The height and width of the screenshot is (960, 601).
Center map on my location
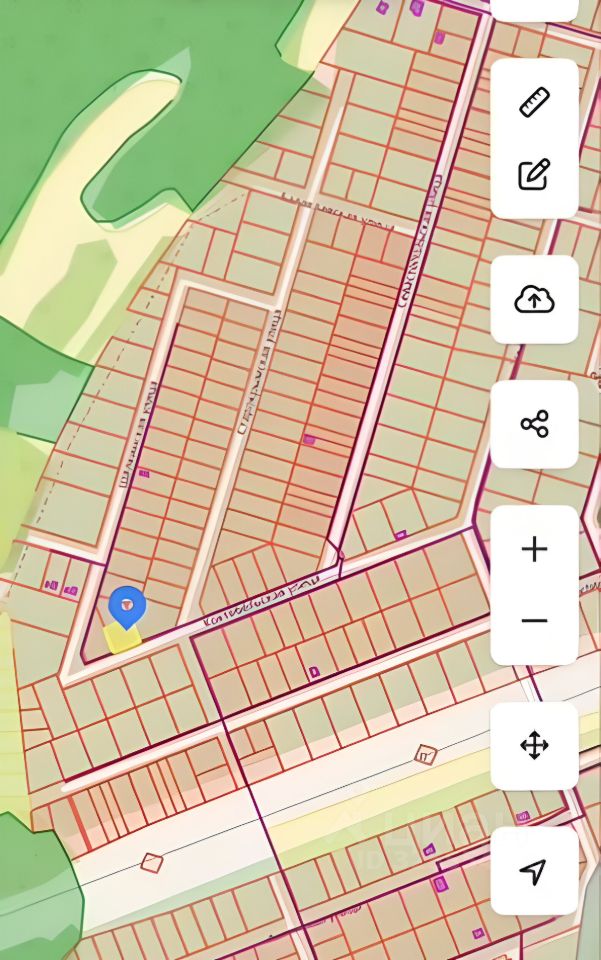(535, 870)
